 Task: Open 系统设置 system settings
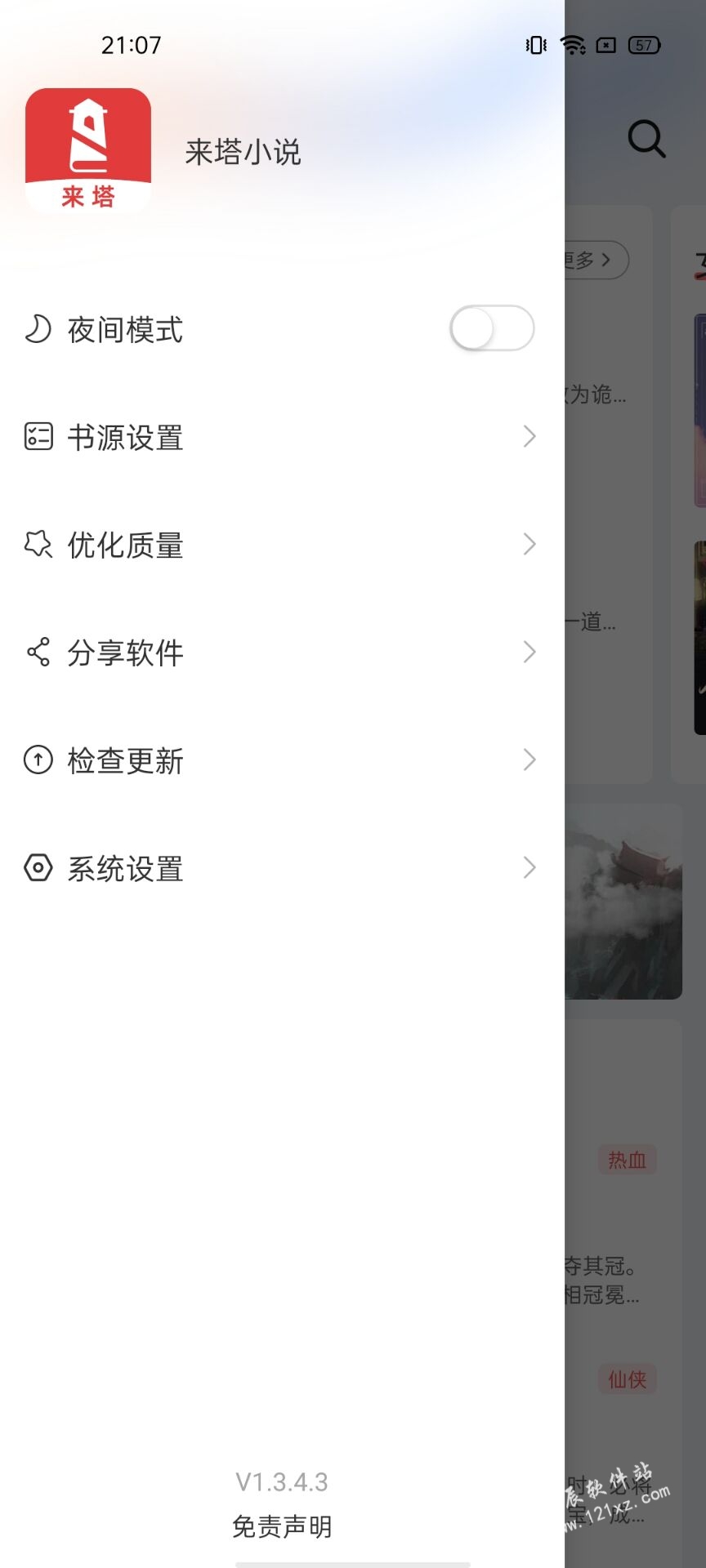(x=282, y=868)
